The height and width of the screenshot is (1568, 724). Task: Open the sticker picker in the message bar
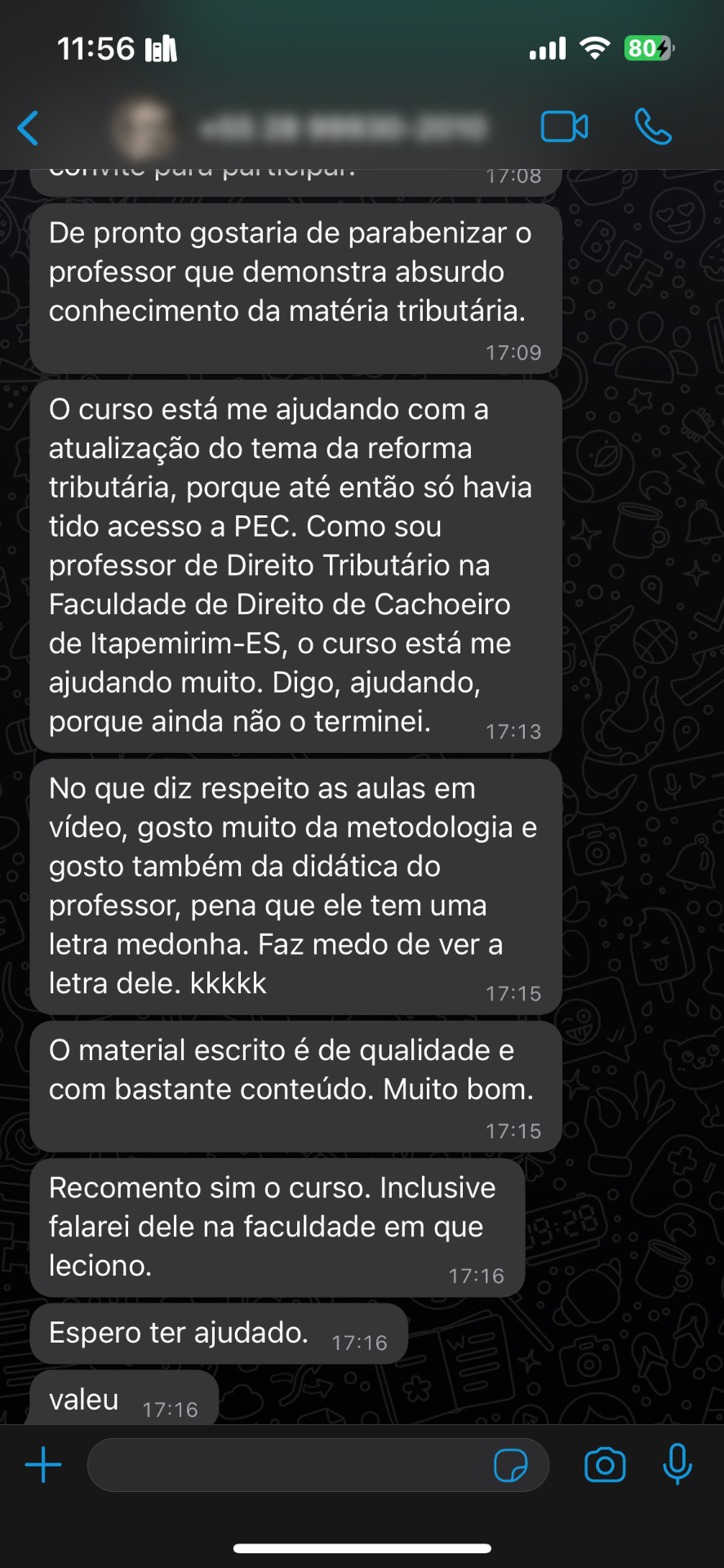point(514,1464)
